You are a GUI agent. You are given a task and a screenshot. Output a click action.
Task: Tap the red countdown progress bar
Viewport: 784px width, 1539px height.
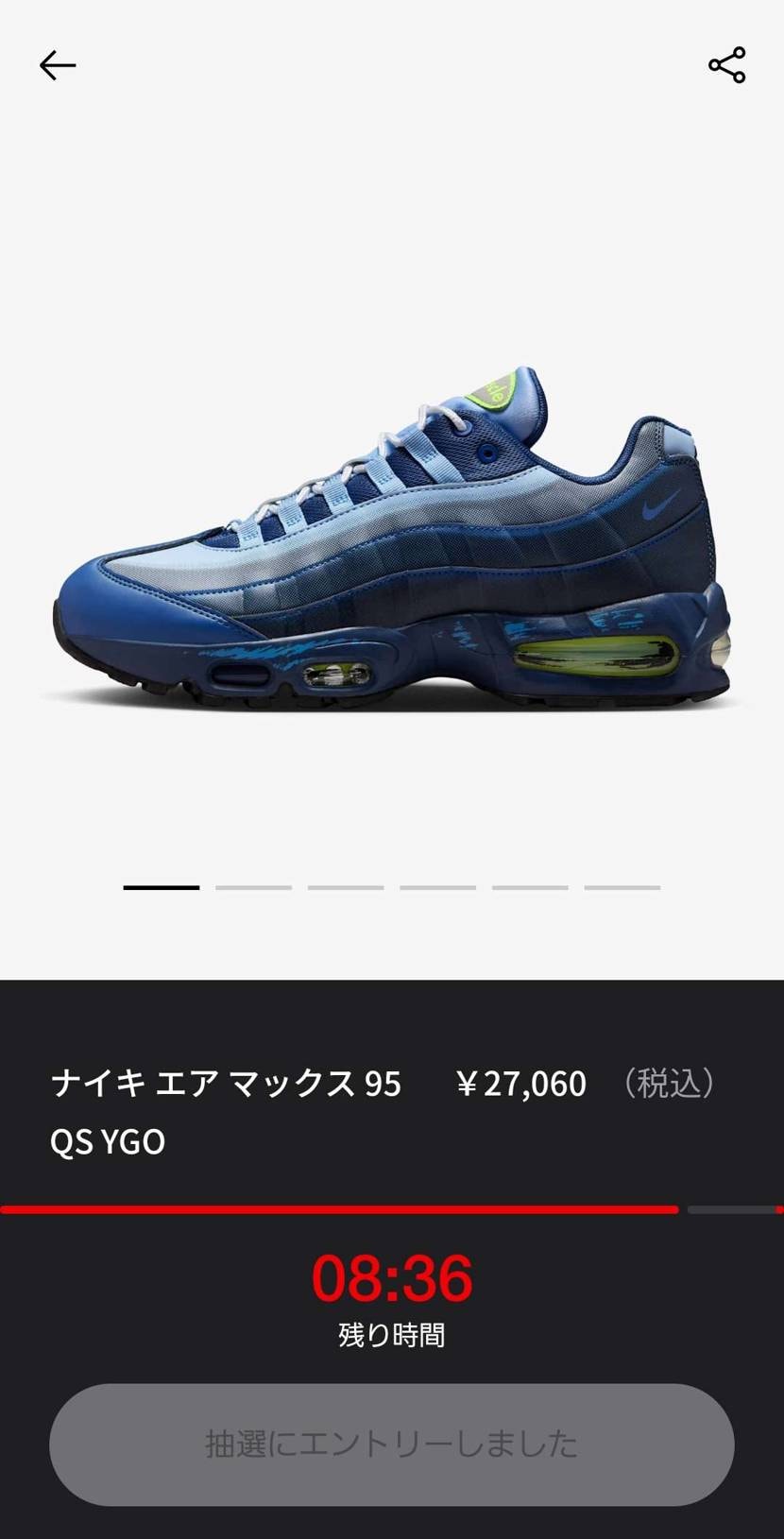(340, 1209)
